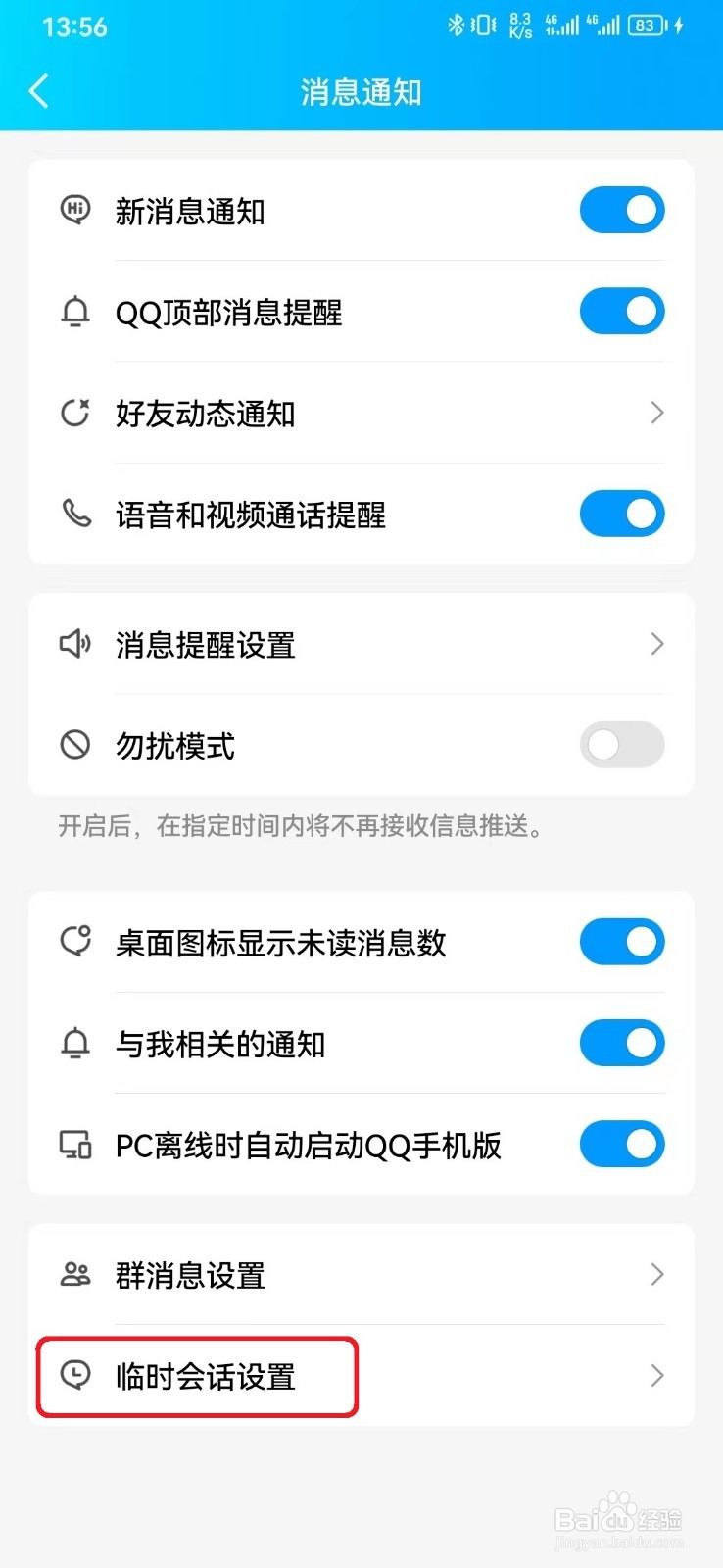This screenshot has width=723, height=1568.
Task: Click the devices icon beside PC离线时自动启动QQ手机版
Action: tap(74, 1144)
